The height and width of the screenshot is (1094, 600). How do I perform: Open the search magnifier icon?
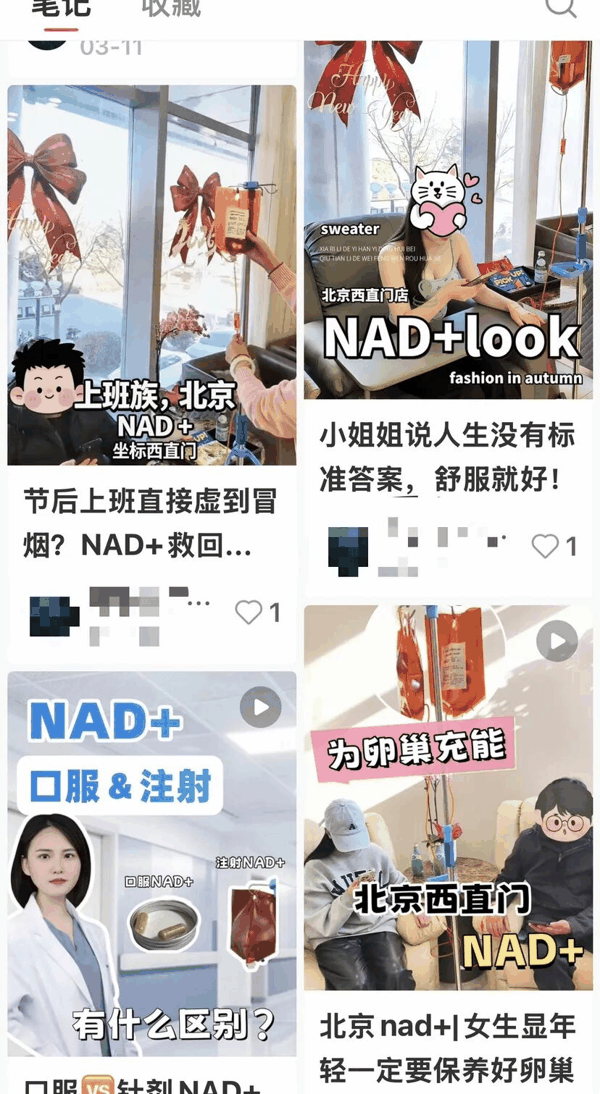[561, 8]
